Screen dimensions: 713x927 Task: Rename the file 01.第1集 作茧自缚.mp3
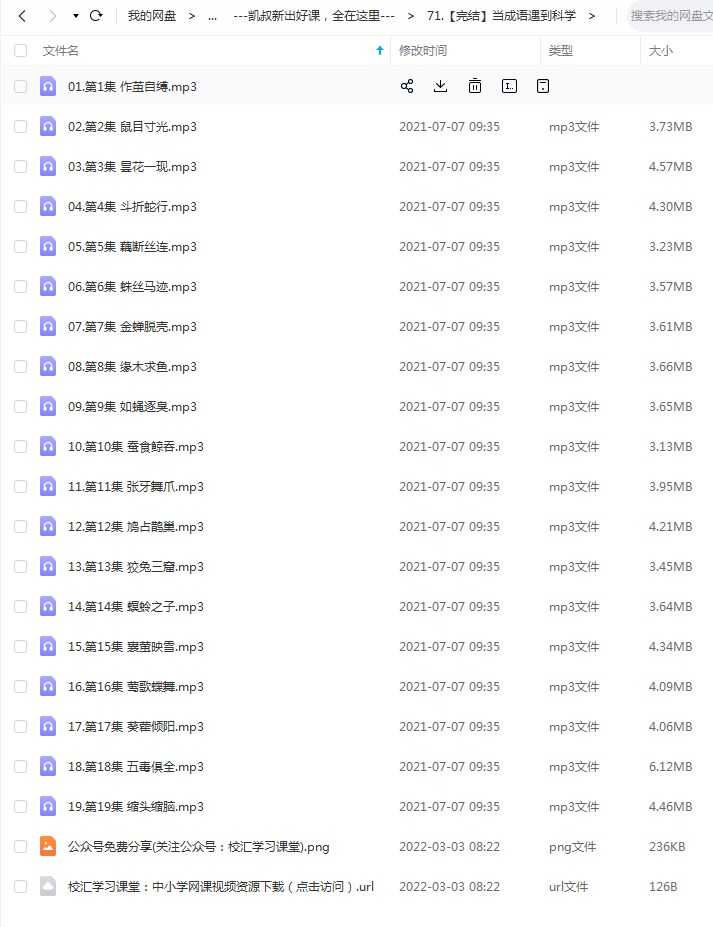click(x=509, y=86)
